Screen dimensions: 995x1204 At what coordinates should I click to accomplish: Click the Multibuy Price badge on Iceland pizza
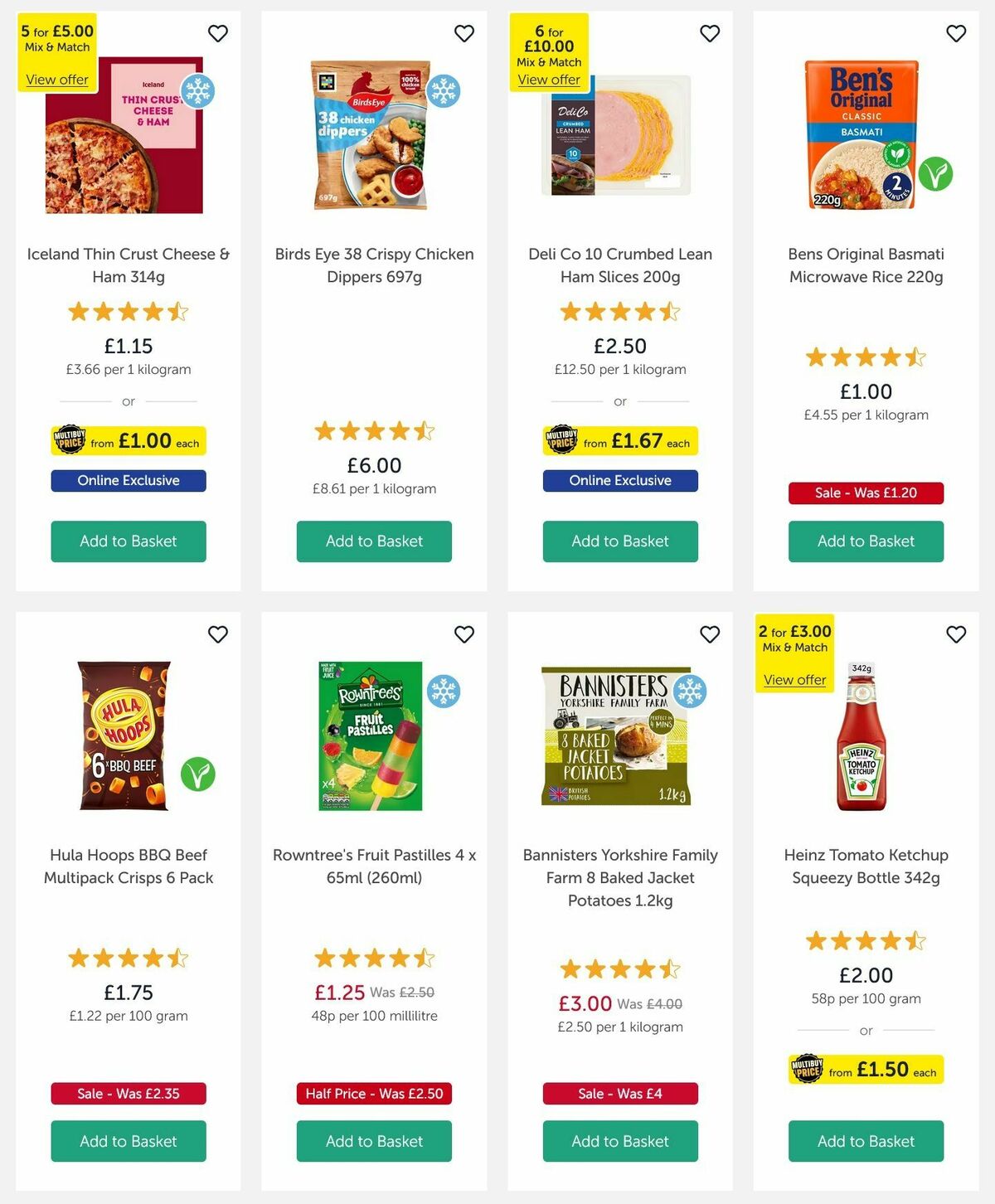(128, 440)
